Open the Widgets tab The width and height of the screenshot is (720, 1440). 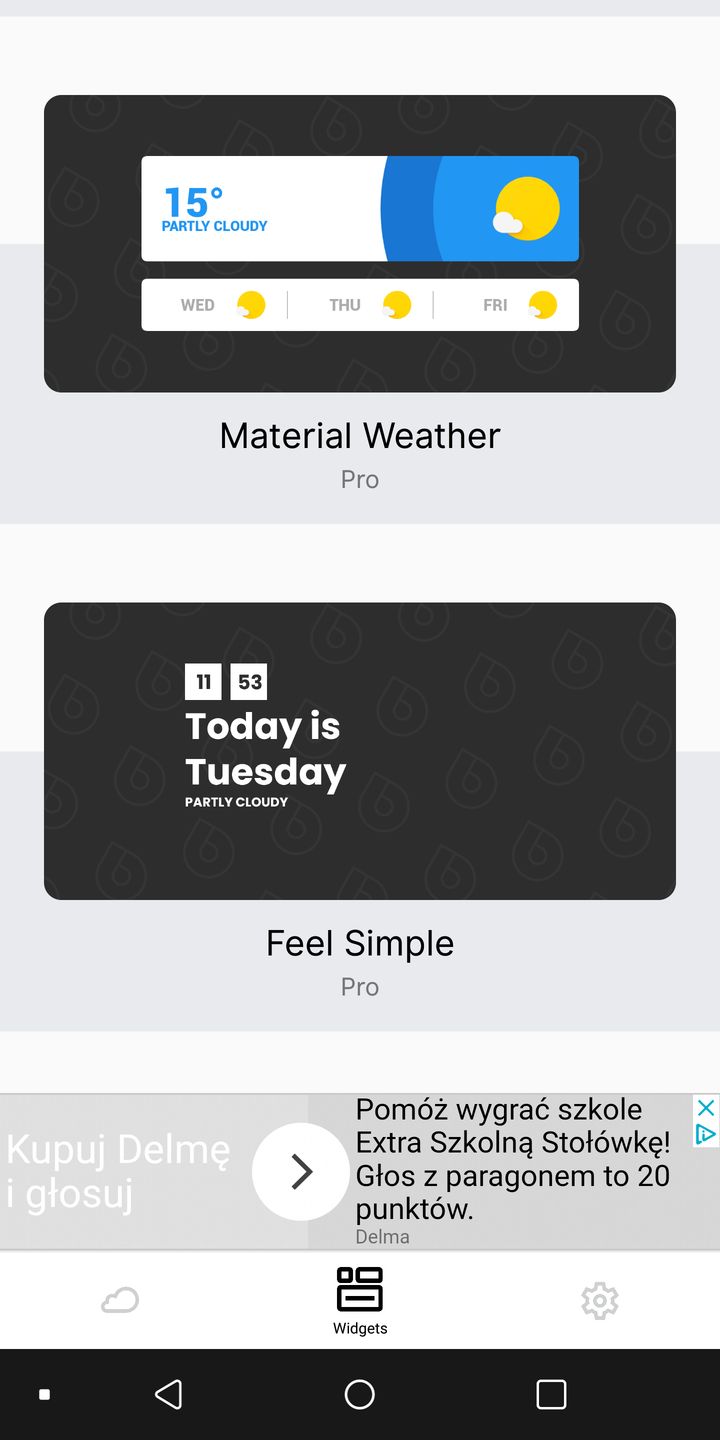pyautogui.click(x=360, y=1300)
